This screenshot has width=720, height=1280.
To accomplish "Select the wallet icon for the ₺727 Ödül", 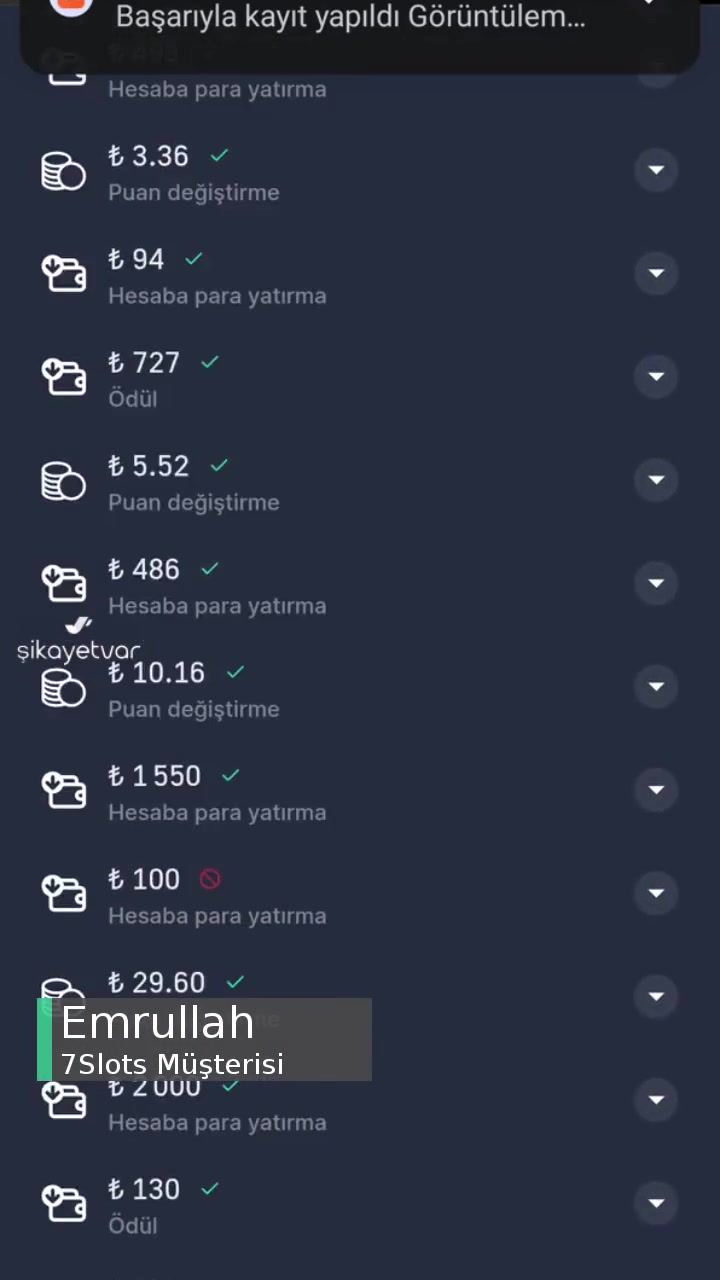I will (x=63, y=376).
